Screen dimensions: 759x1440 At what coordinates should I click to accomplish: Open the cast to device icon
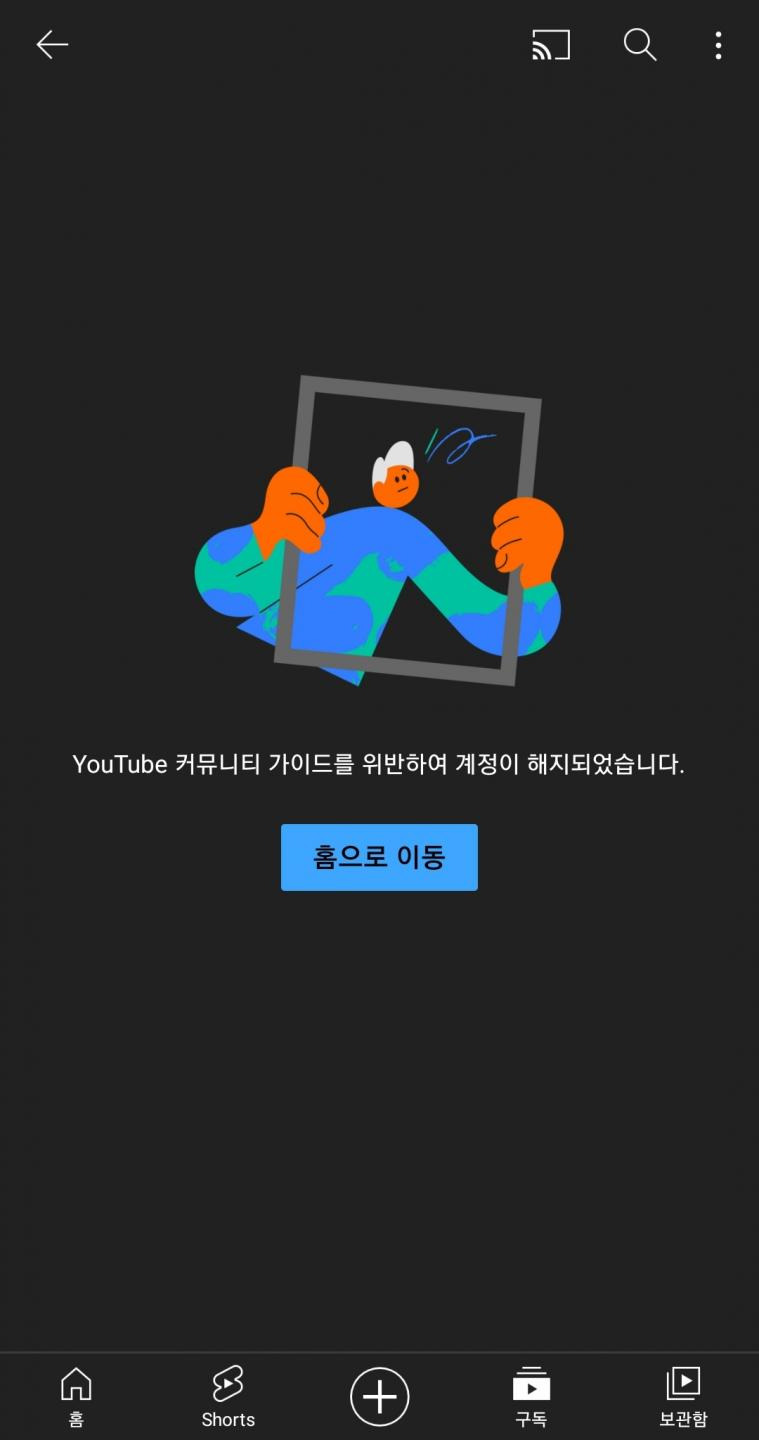click(x=551, y=45)
